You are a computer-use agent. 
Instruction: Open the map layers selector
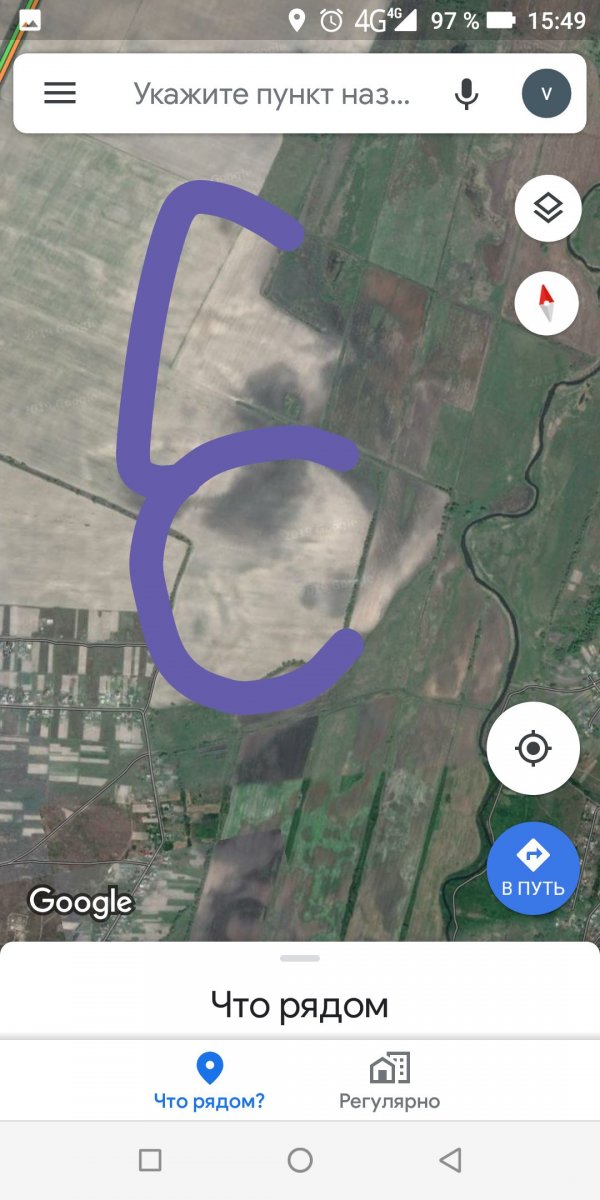click(547, 208)
